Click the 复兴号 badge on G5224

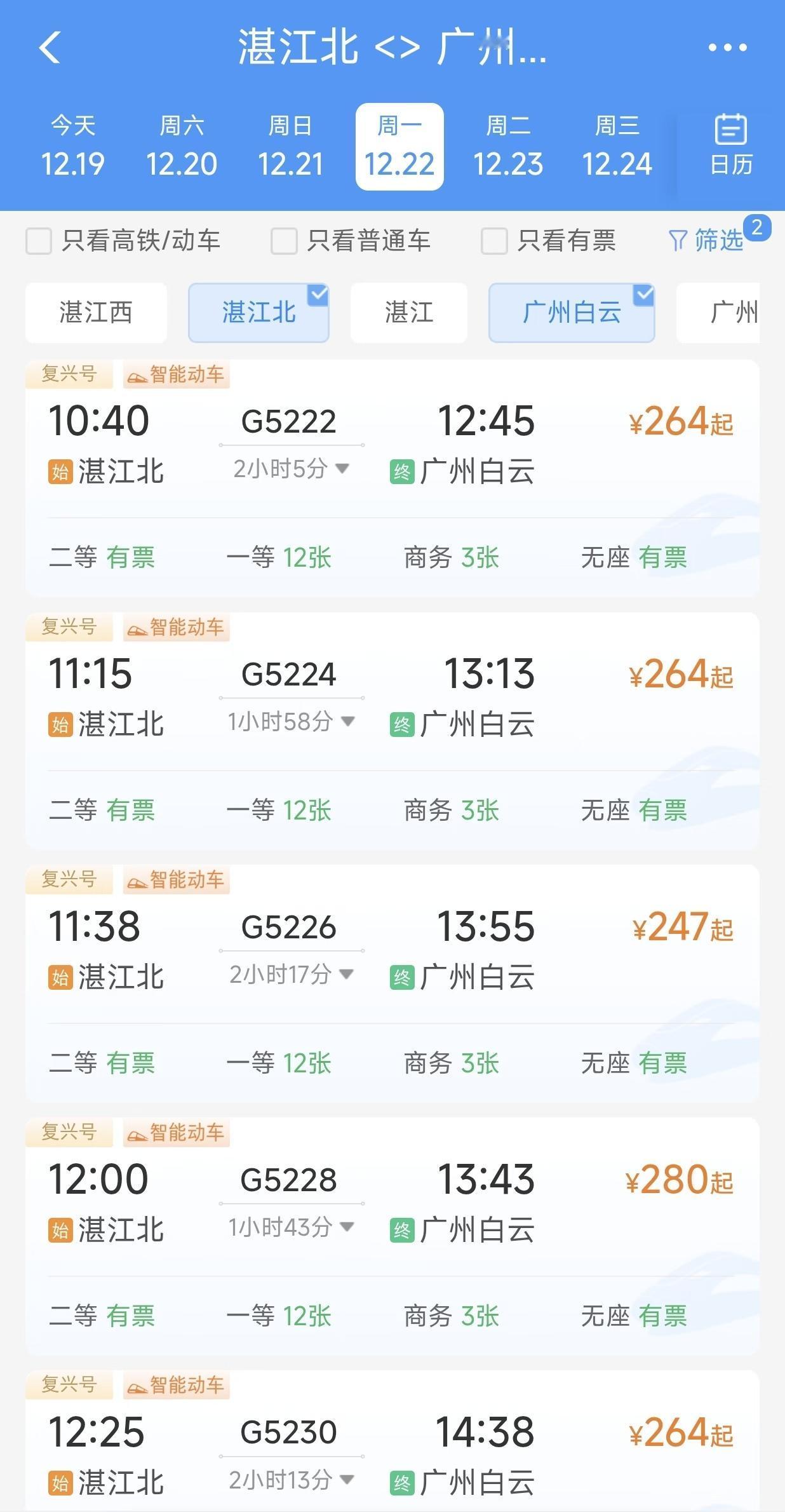[69, 627]
